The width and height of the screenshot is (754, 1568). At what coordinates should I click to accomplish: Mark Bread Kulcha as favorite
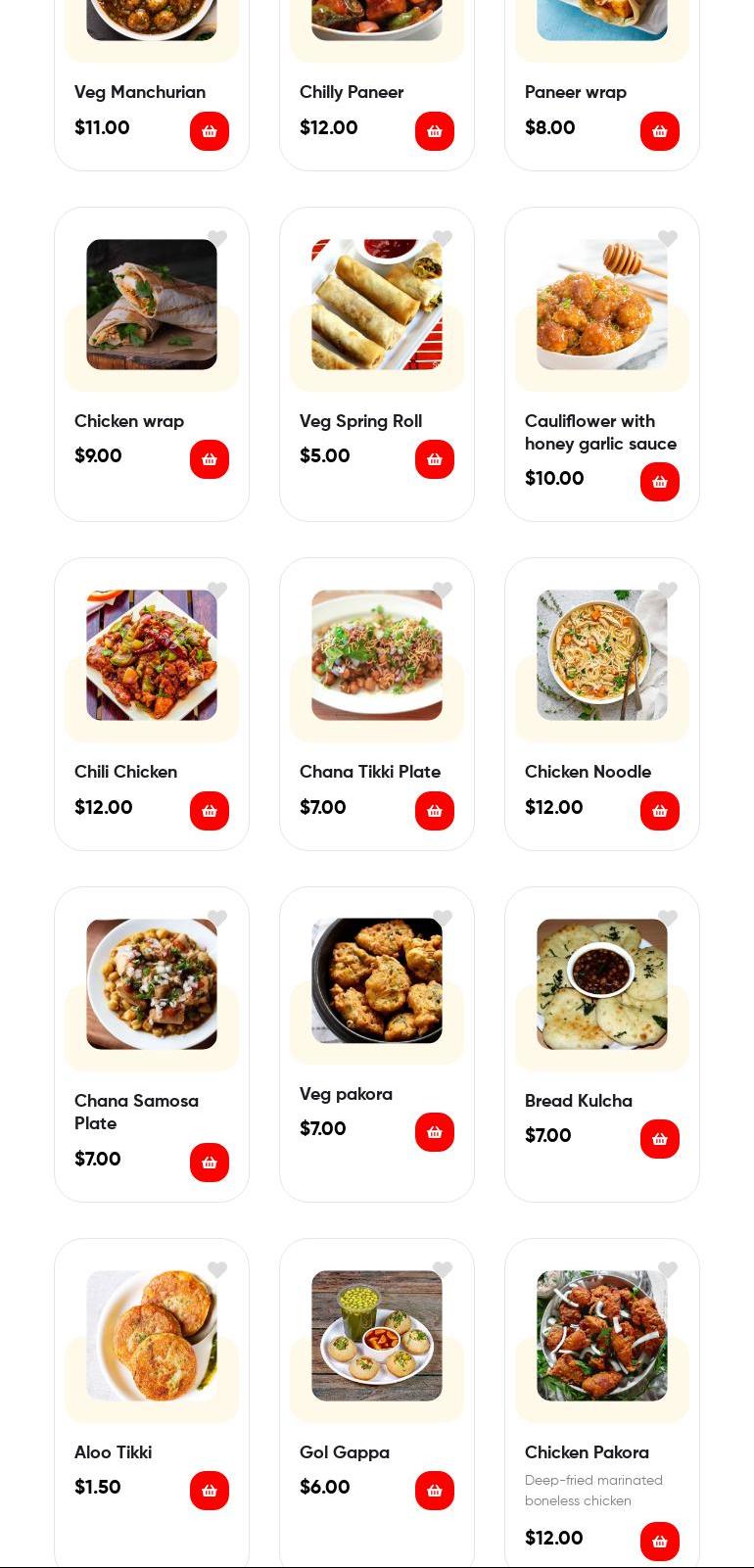[x=668, y=918]
